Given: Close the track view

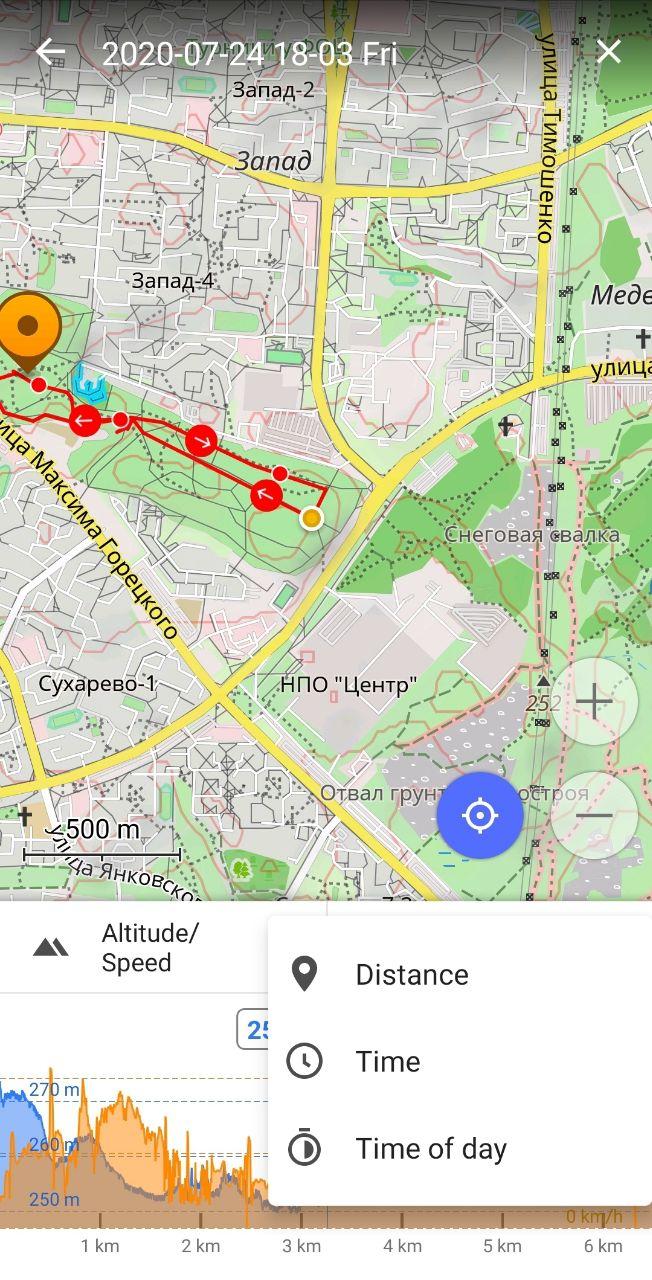Looking at the screenshot, I should pos(609,52).
